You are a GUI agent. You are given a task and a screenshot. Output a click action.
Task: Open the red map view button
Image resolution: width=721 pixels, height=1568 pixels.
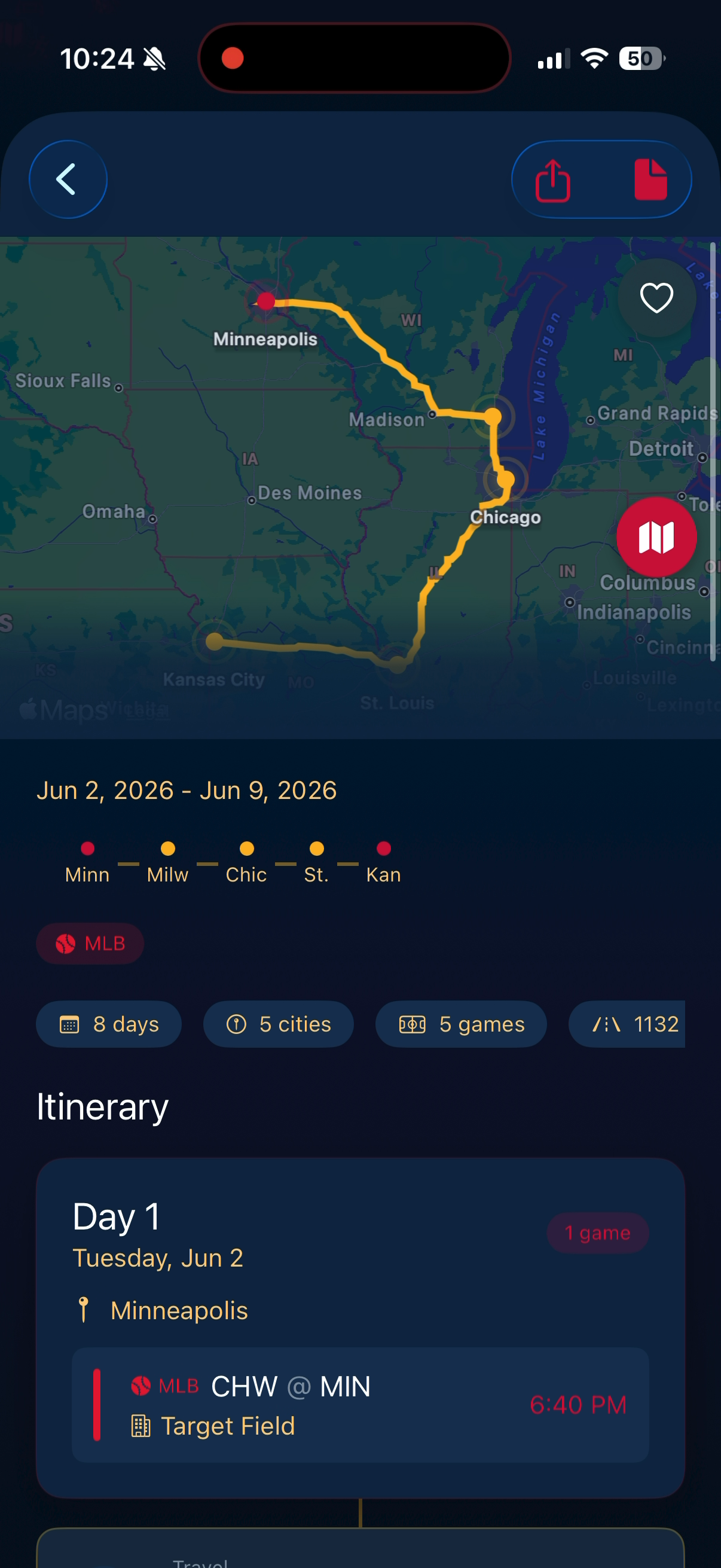pos(656,537)
